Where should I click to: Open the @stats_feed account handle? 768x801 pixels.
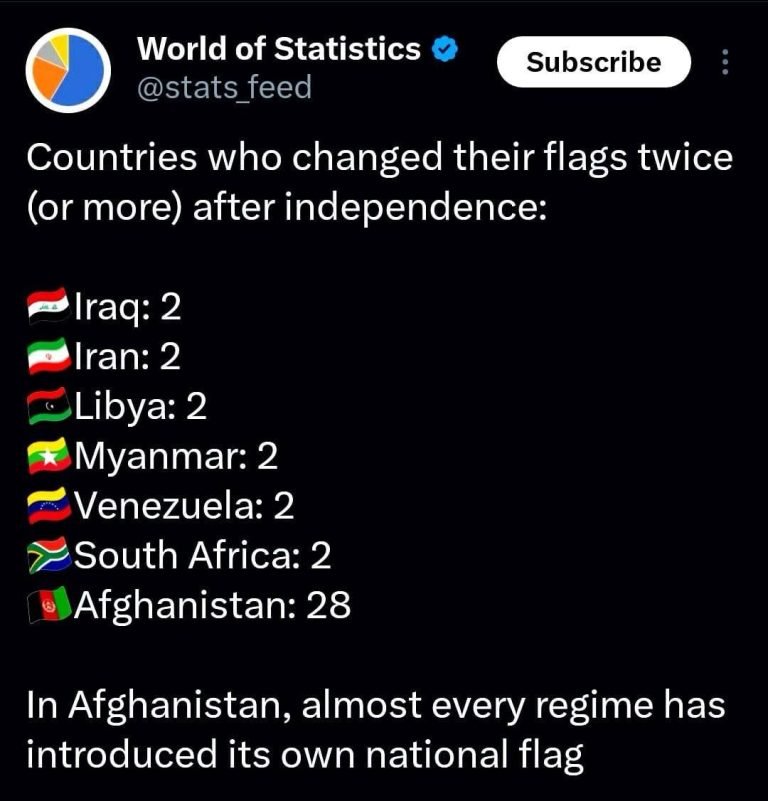tap(224, 88)
